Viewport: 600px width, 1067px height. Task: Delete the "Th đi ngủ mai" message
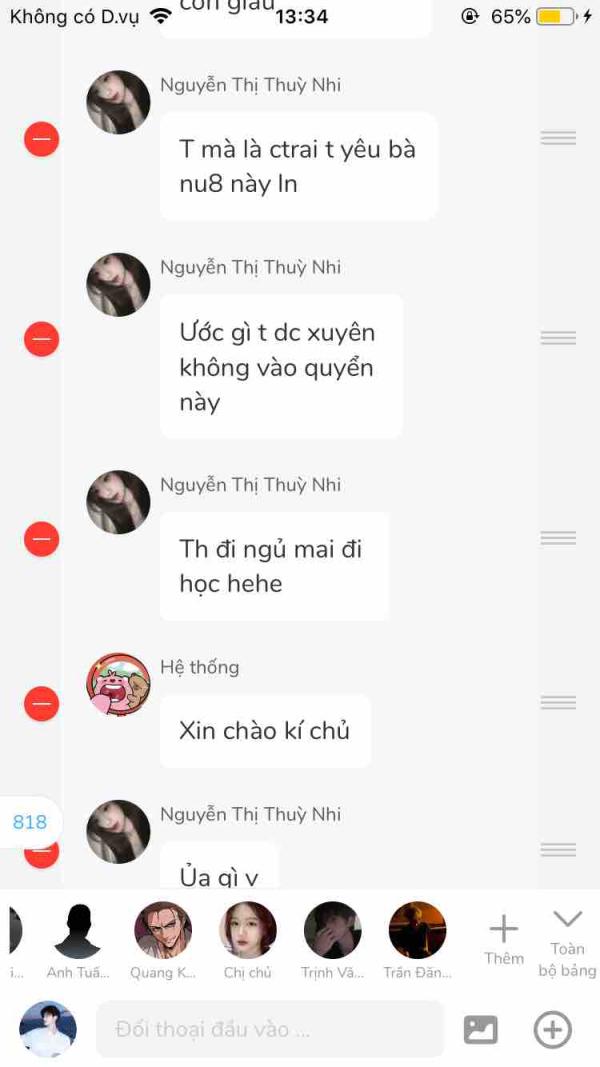[41, 539]
